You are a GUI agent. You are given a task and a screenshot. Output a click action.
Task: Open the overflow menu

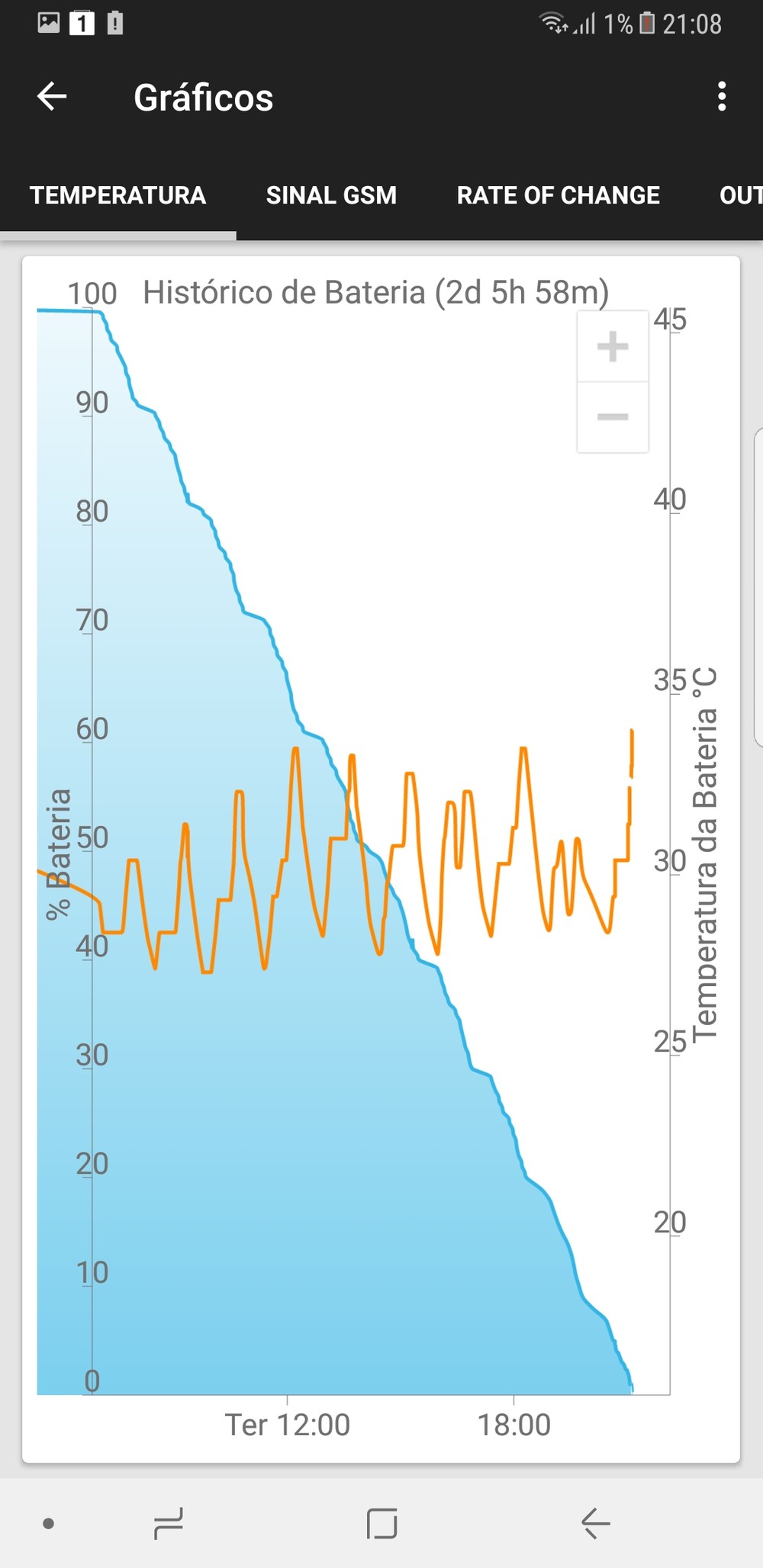pos(721,97)
